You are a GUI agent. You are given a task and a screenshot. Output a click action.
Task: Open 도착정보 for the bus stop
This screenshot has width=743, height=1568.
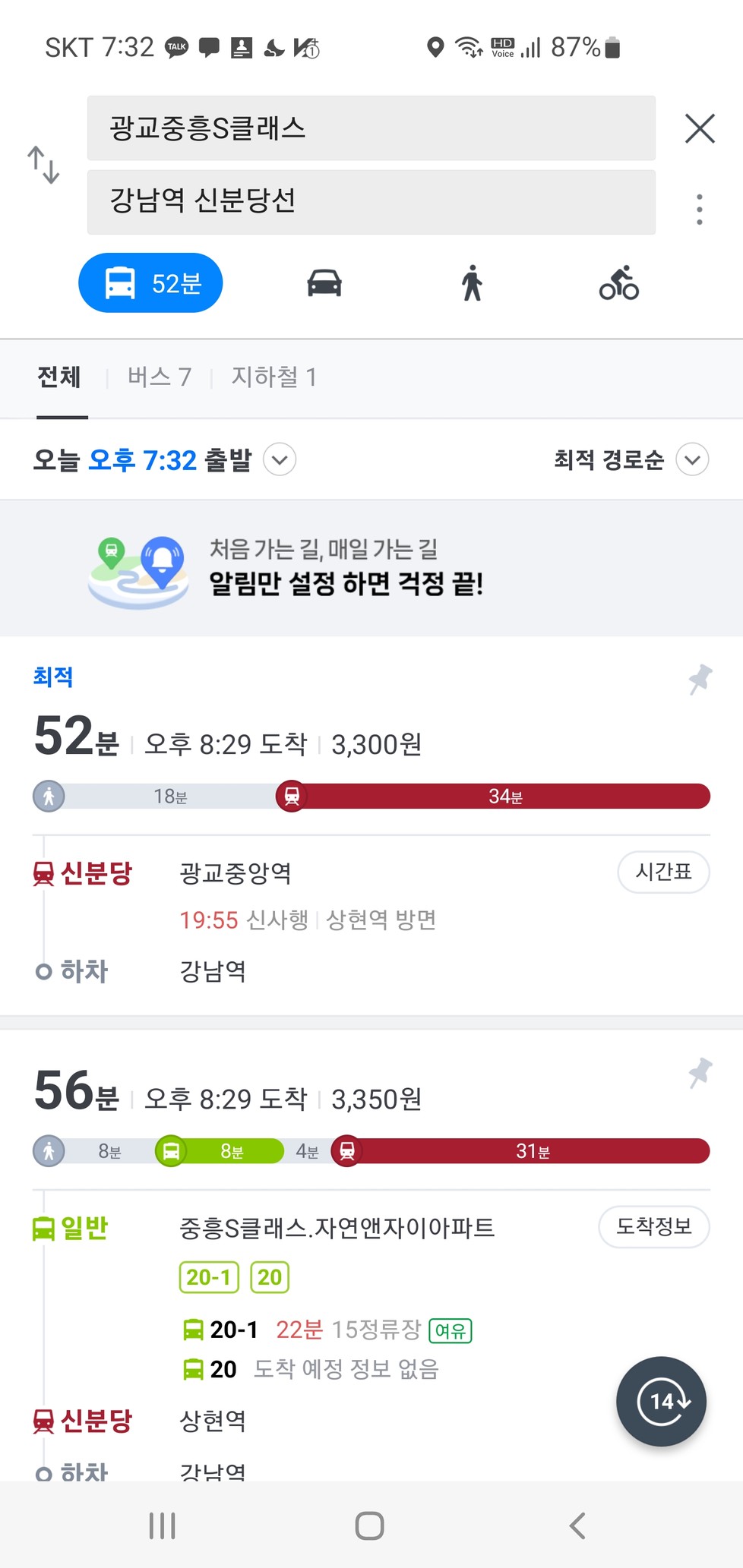tap(654, 1226)
